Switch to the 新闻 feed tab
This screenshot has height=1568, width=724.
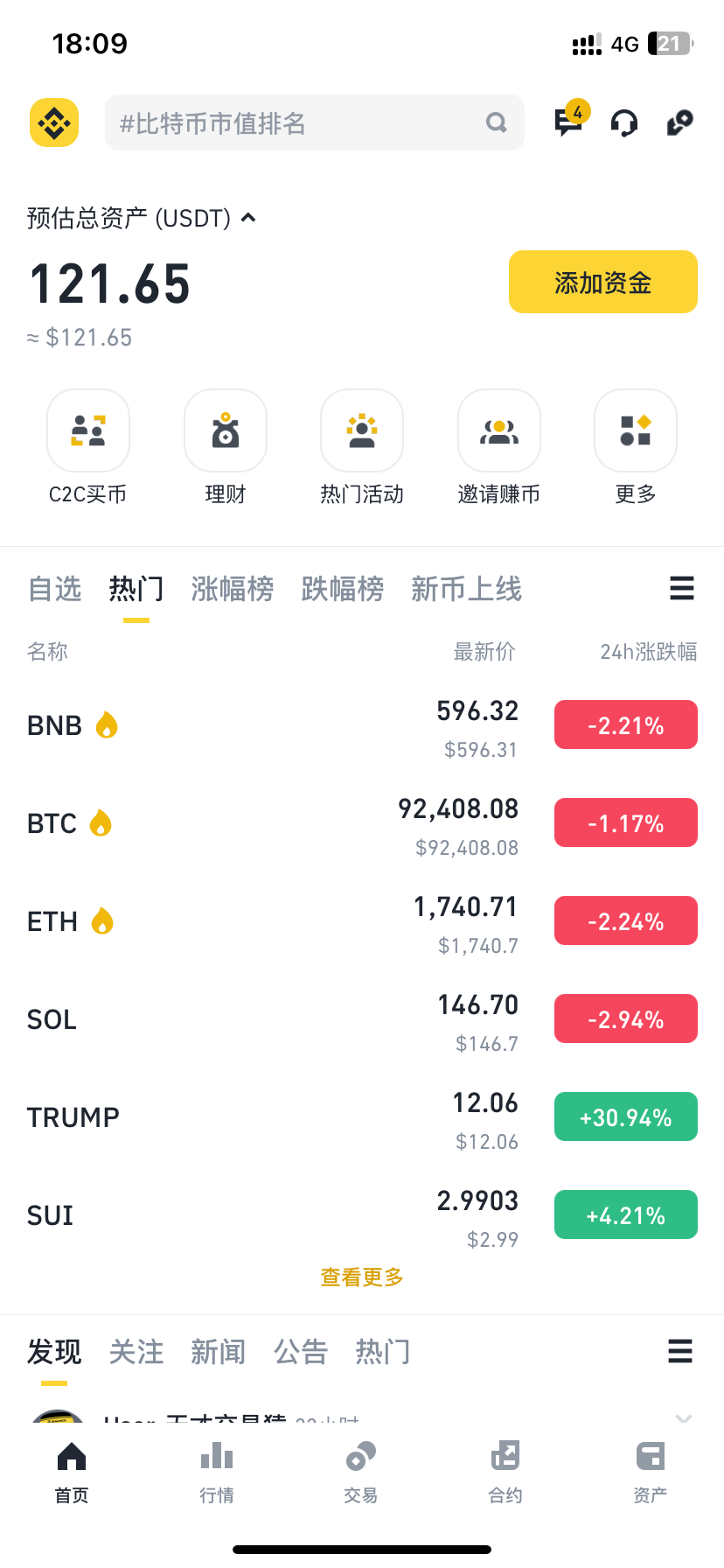click(x=218, y=1352)
